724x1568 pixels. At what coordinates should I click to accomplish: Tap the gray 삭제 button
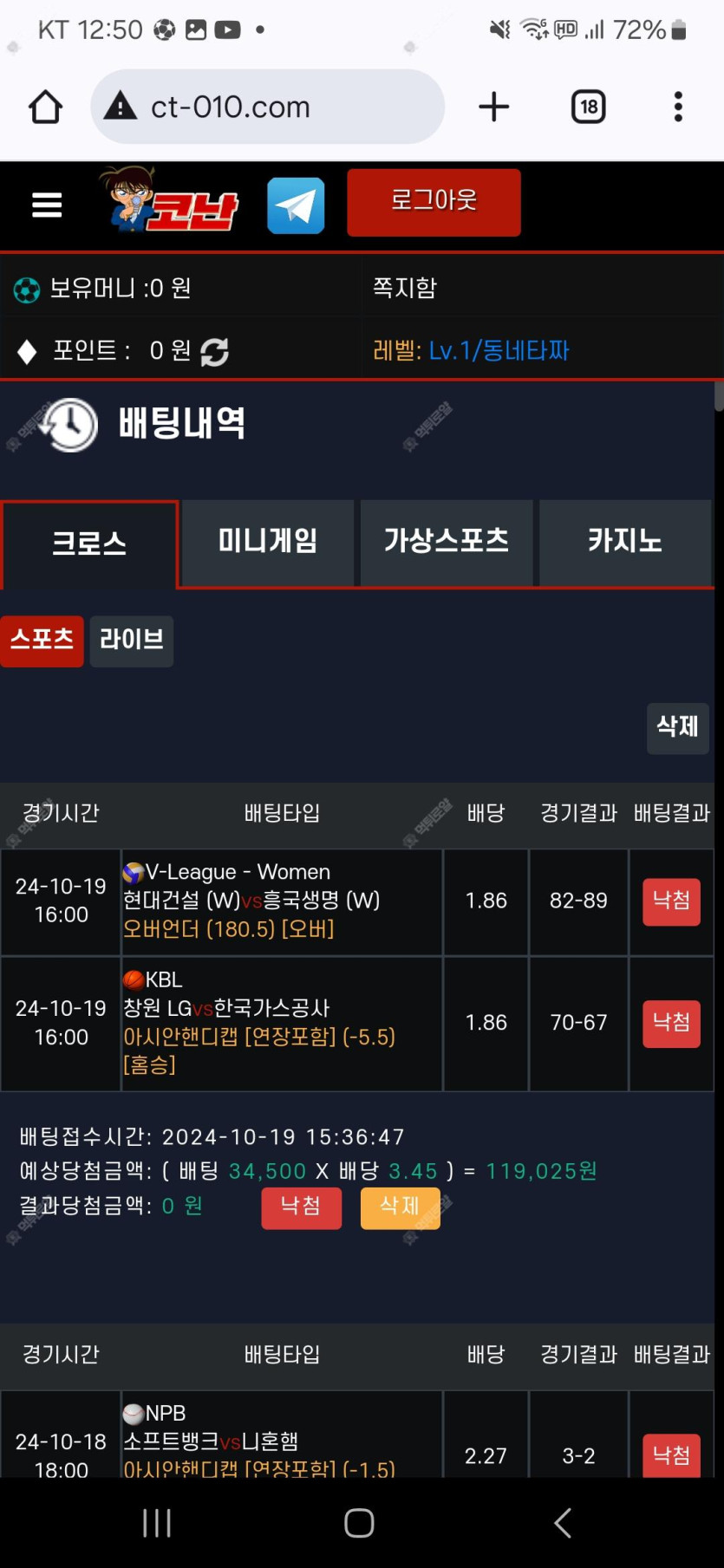(677, 727)
